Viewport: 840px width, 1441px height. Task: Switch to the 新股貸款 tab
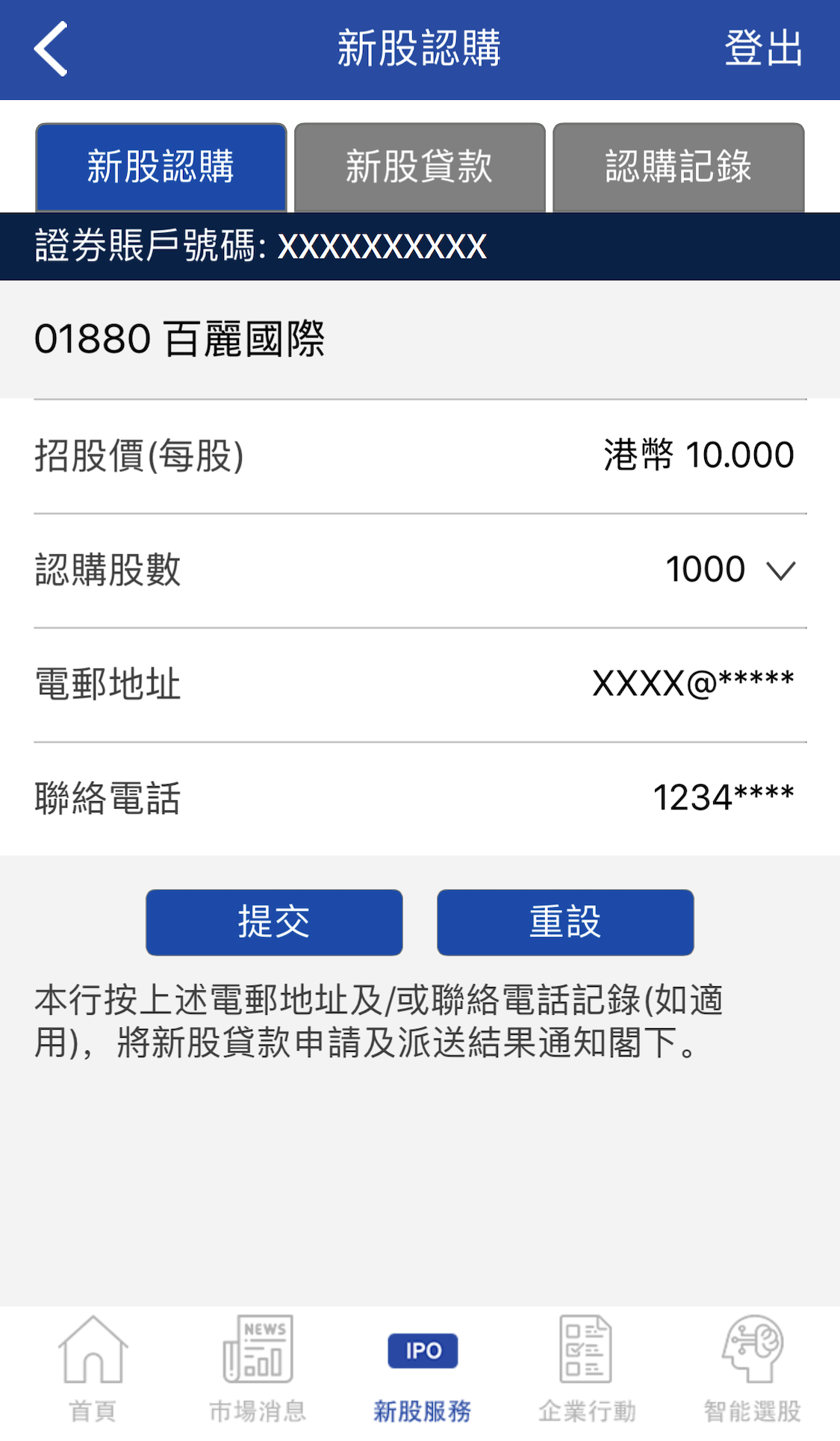(x=420, y=167)
